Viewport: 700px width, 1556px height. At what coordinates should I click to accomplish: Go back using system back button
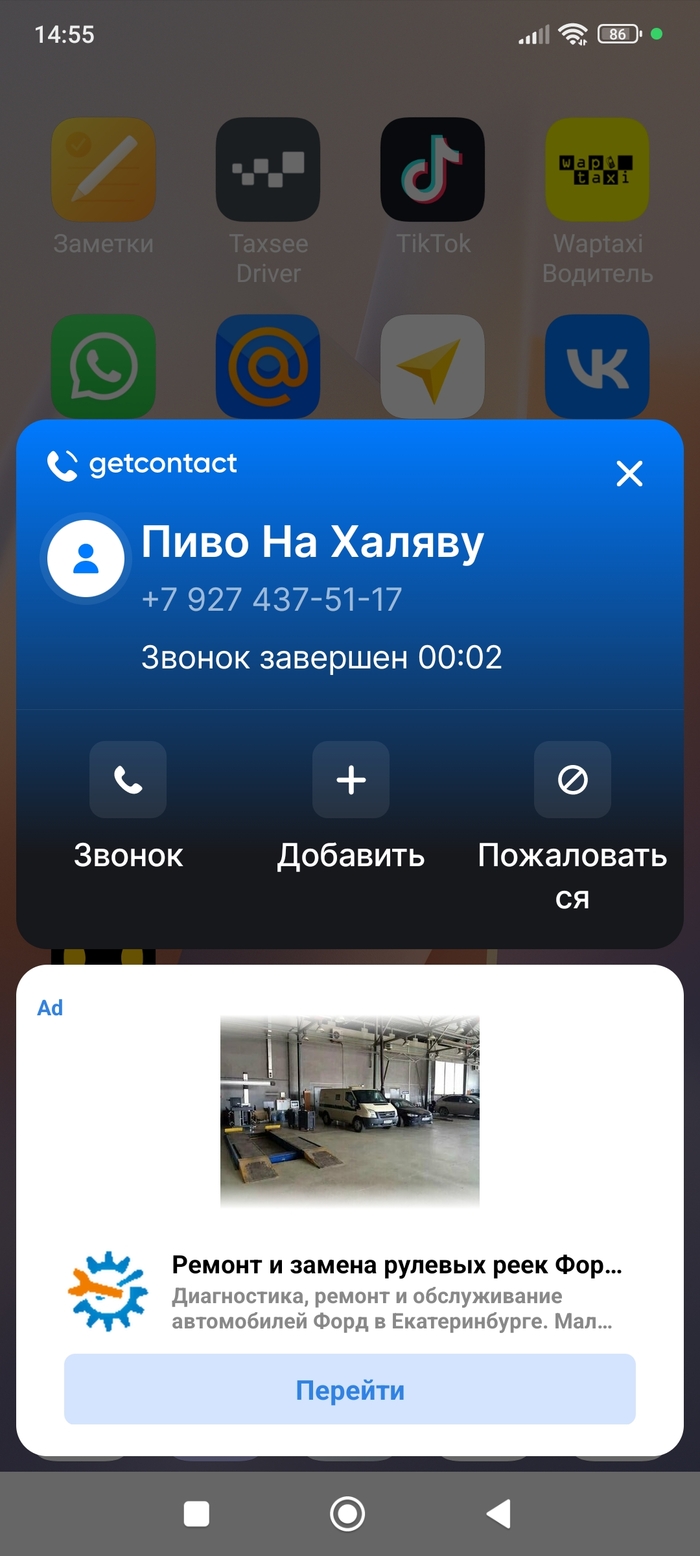tap(498, 1513)
